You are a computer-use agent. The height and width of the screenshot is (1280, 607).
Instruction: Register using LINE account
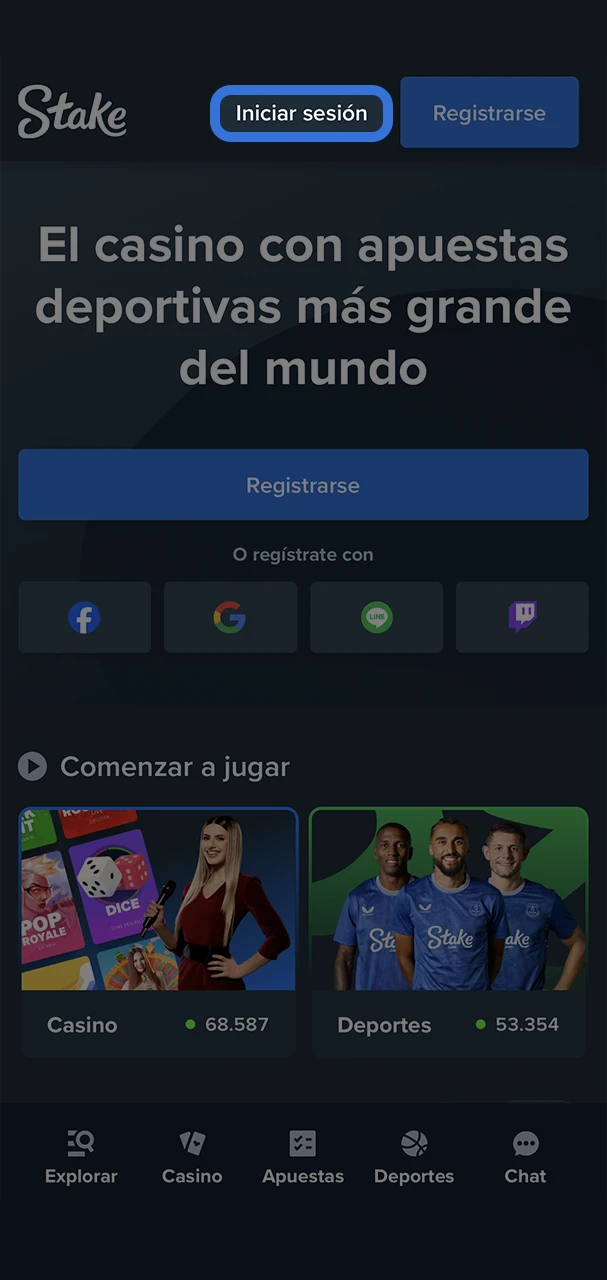pyautogui.click(x=376, y=617)
